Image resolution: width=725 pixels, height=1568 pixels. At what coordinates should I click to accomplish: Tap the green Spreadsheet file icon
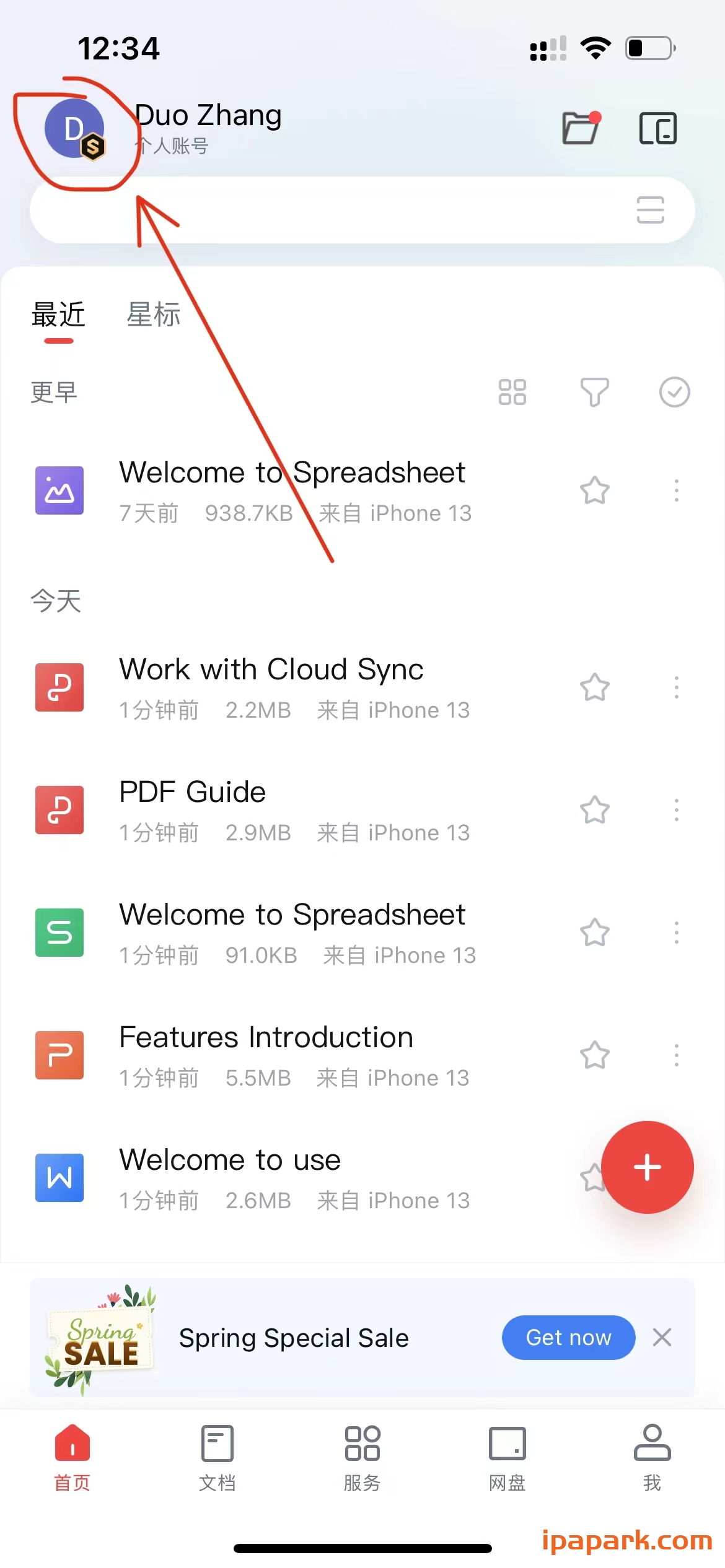pos(59,932)
